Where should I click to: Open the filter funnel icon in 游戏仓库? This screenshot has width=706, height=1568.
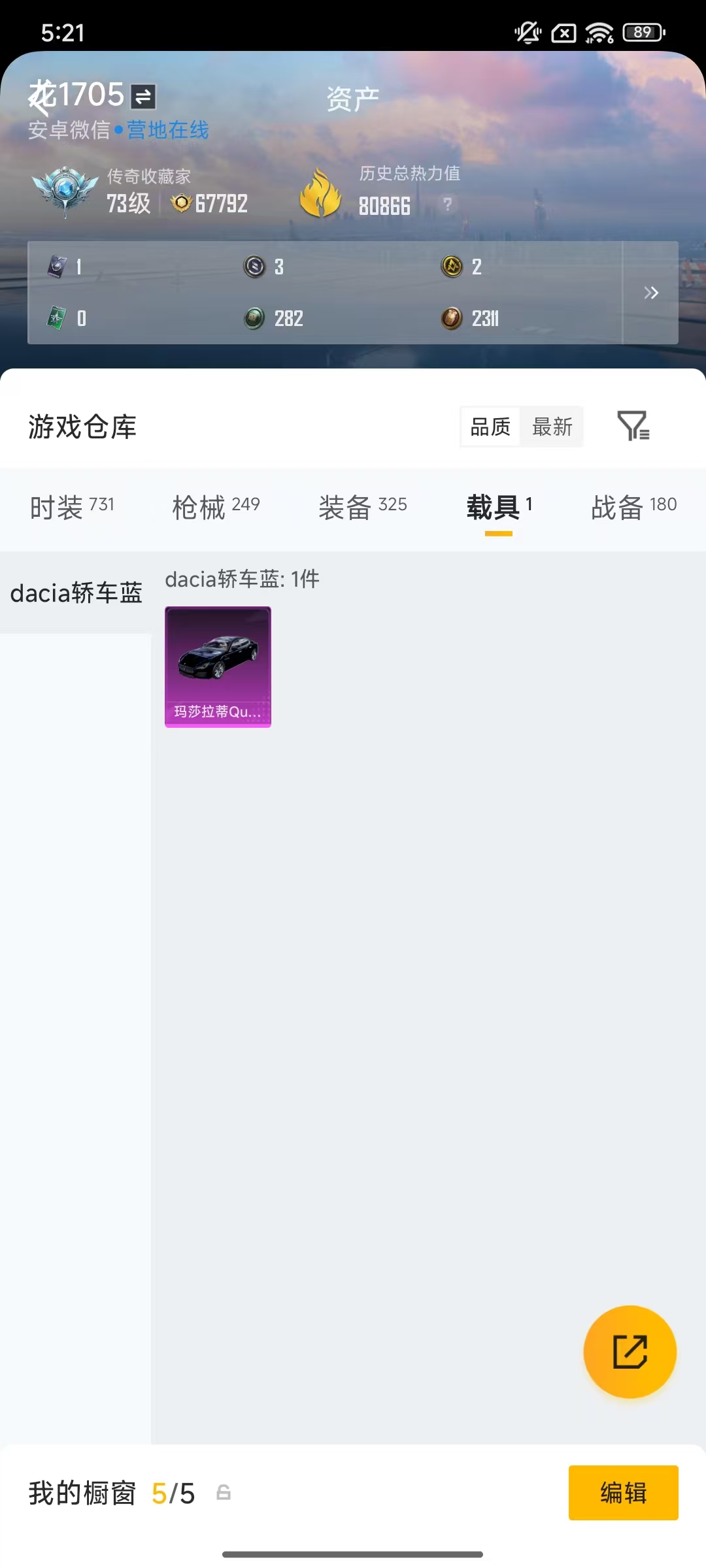point(633,427)
